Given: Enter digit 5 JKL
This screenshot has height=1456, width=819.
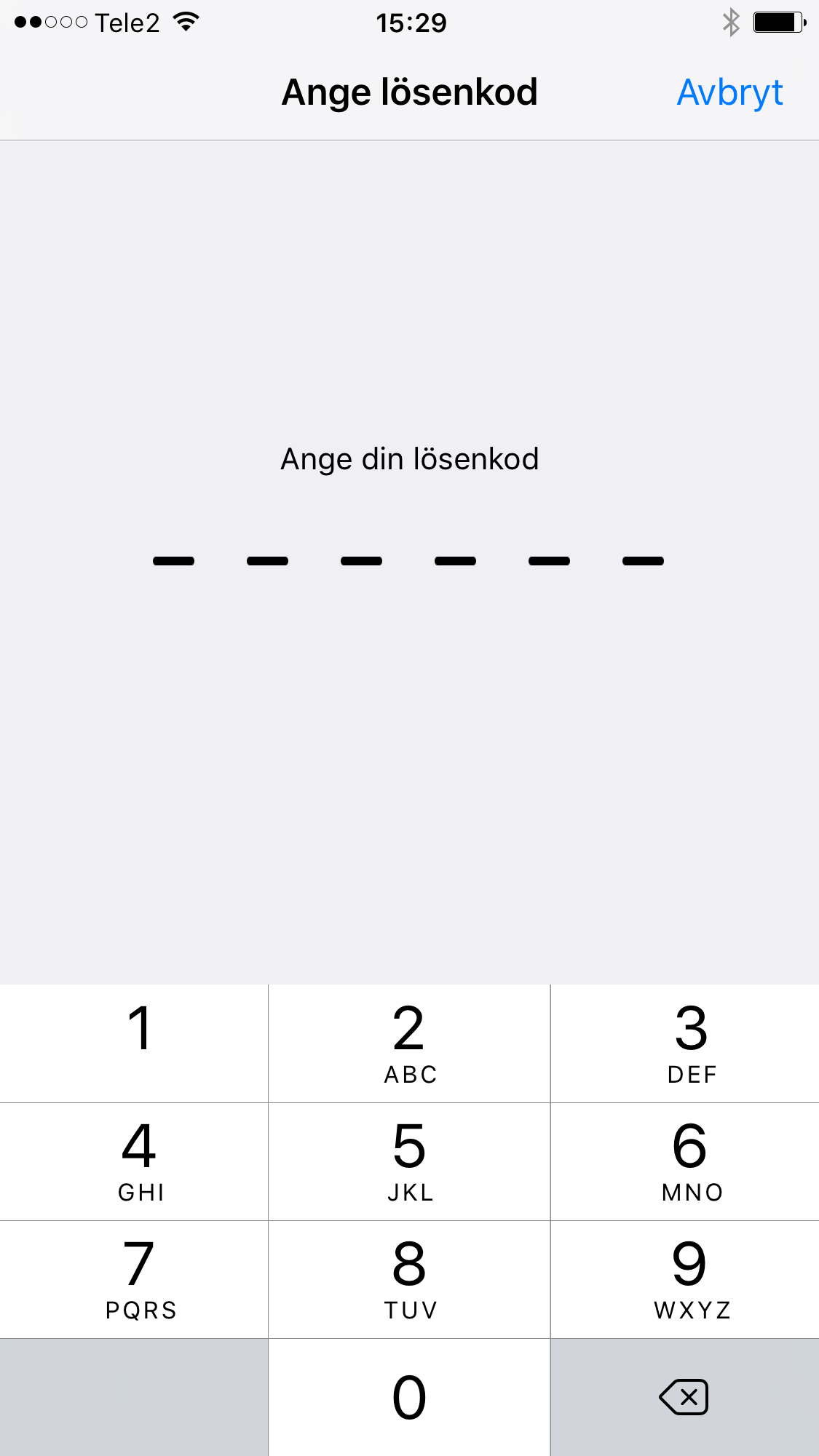Looking at the screenshot, I should point(409,1161).
